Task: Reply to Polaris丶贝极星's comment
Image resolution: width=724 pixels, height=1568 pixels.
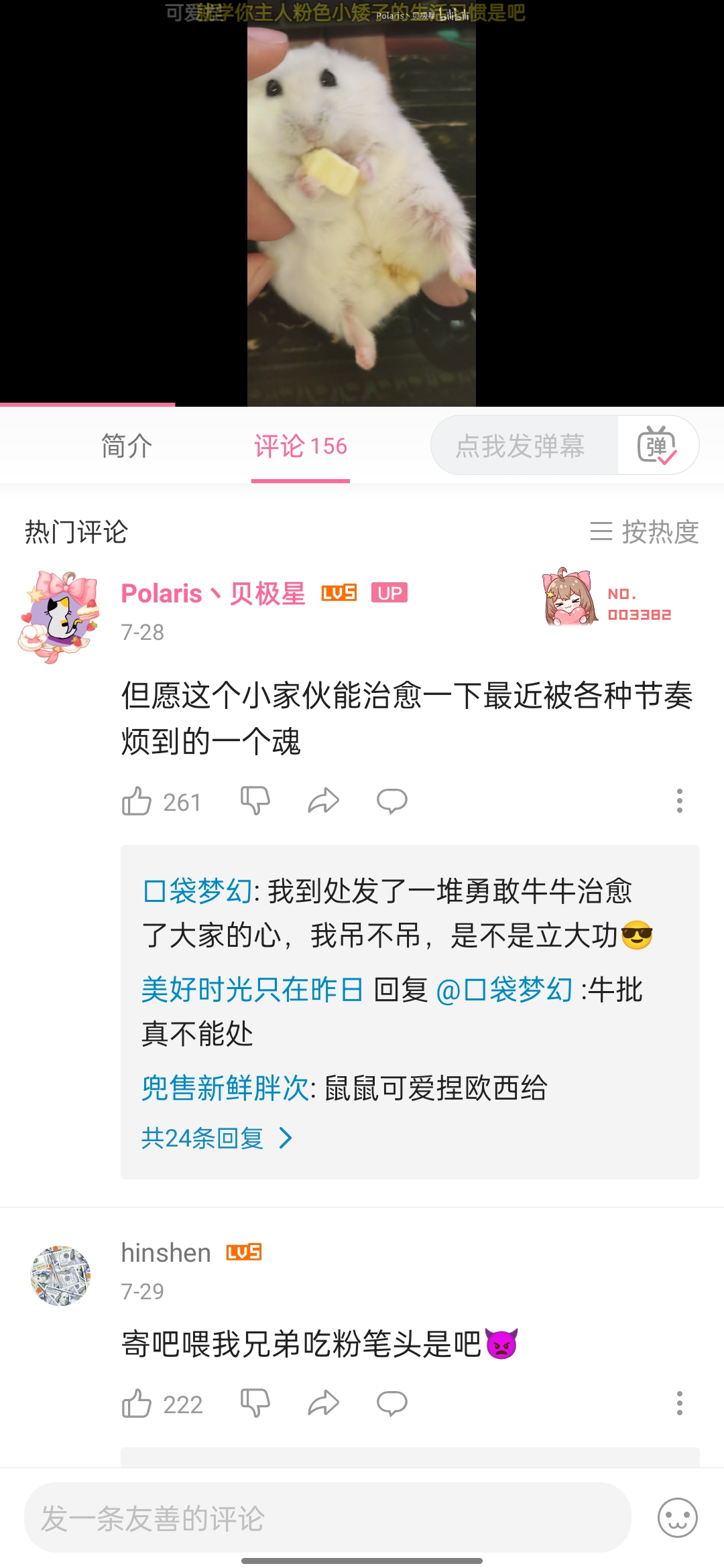Action: click(391, 801)
